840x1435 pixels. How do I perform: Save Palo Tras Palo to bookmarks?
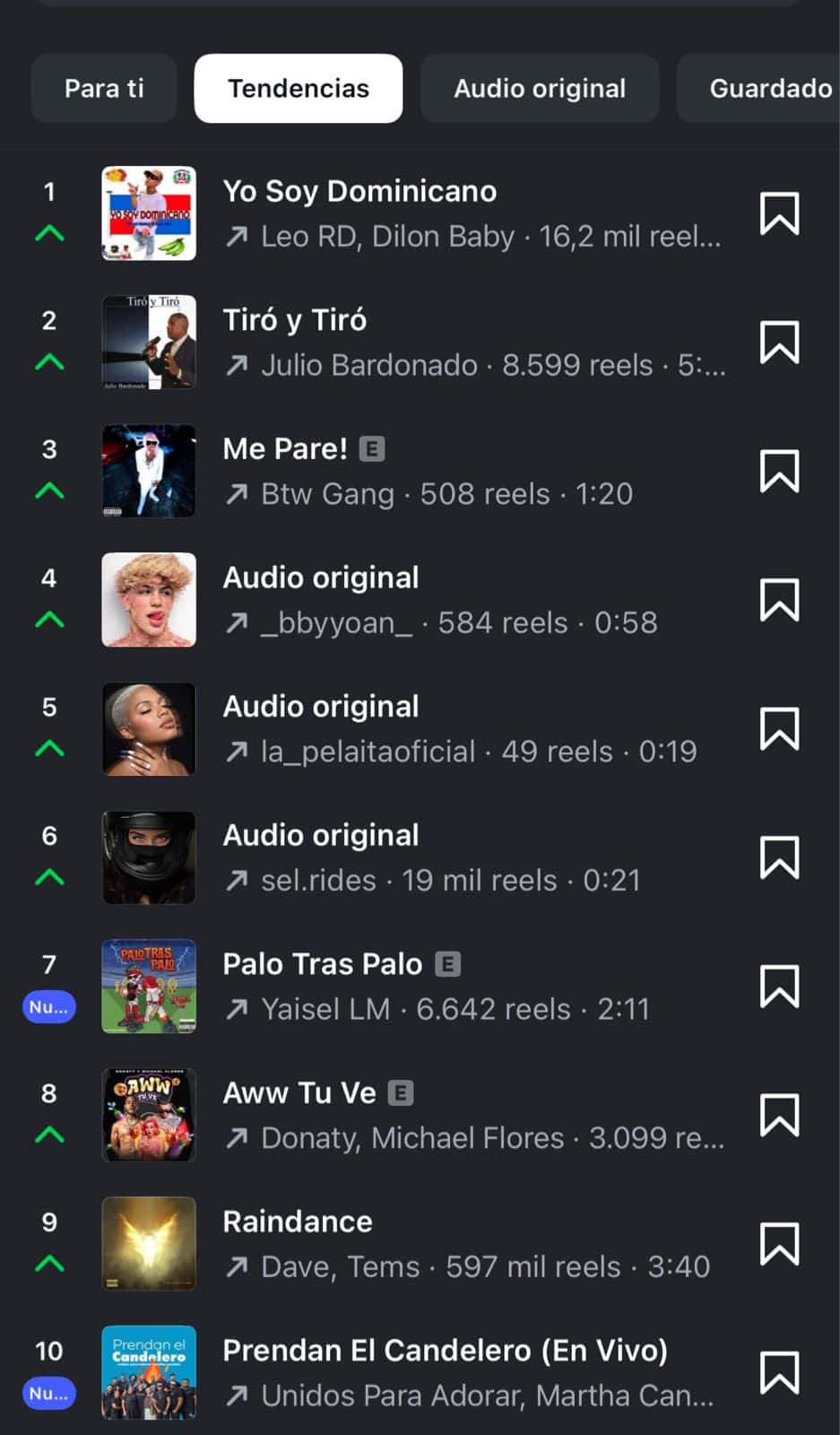point(779,987)
